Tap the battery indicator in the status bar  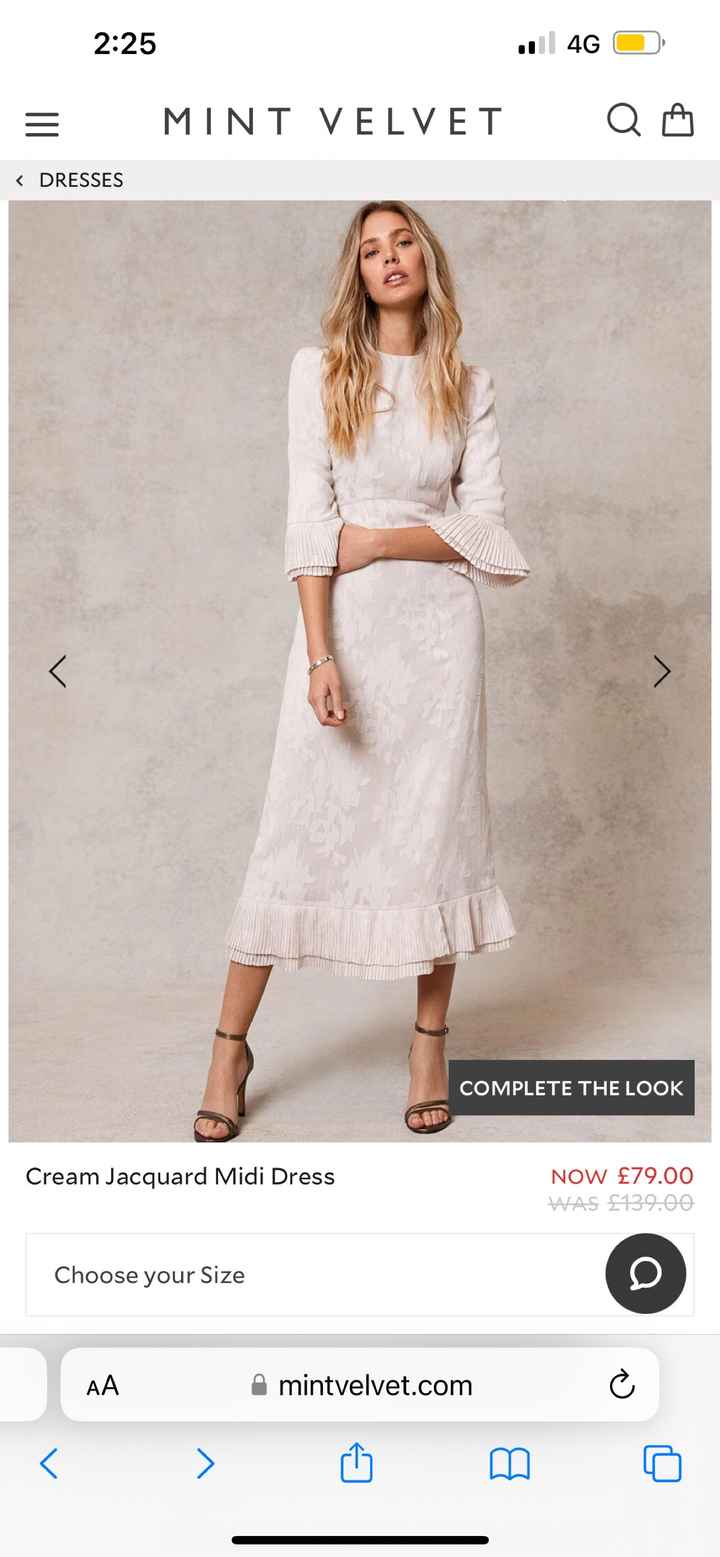coord(634,42)
